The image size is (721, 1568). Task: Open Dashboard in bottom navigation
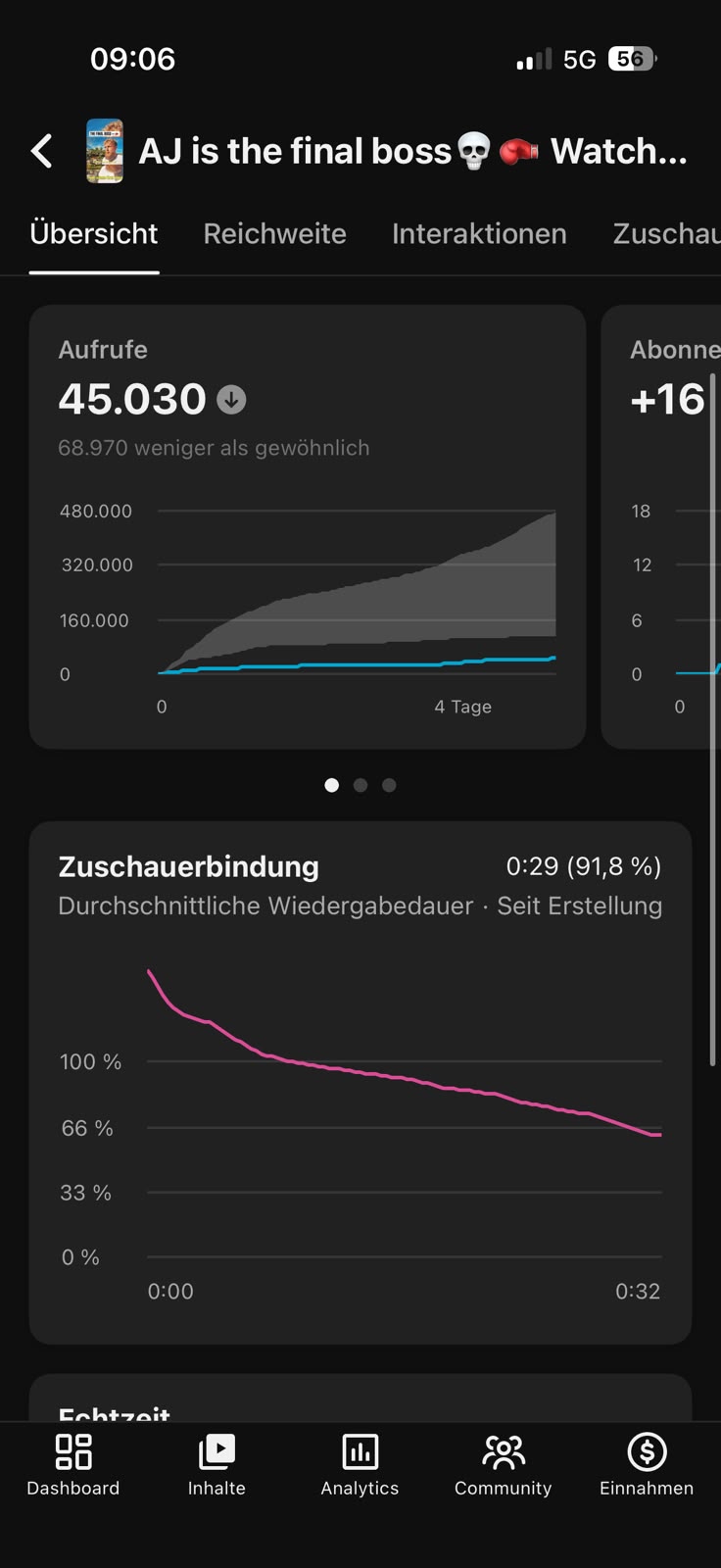click(73, 1466)
